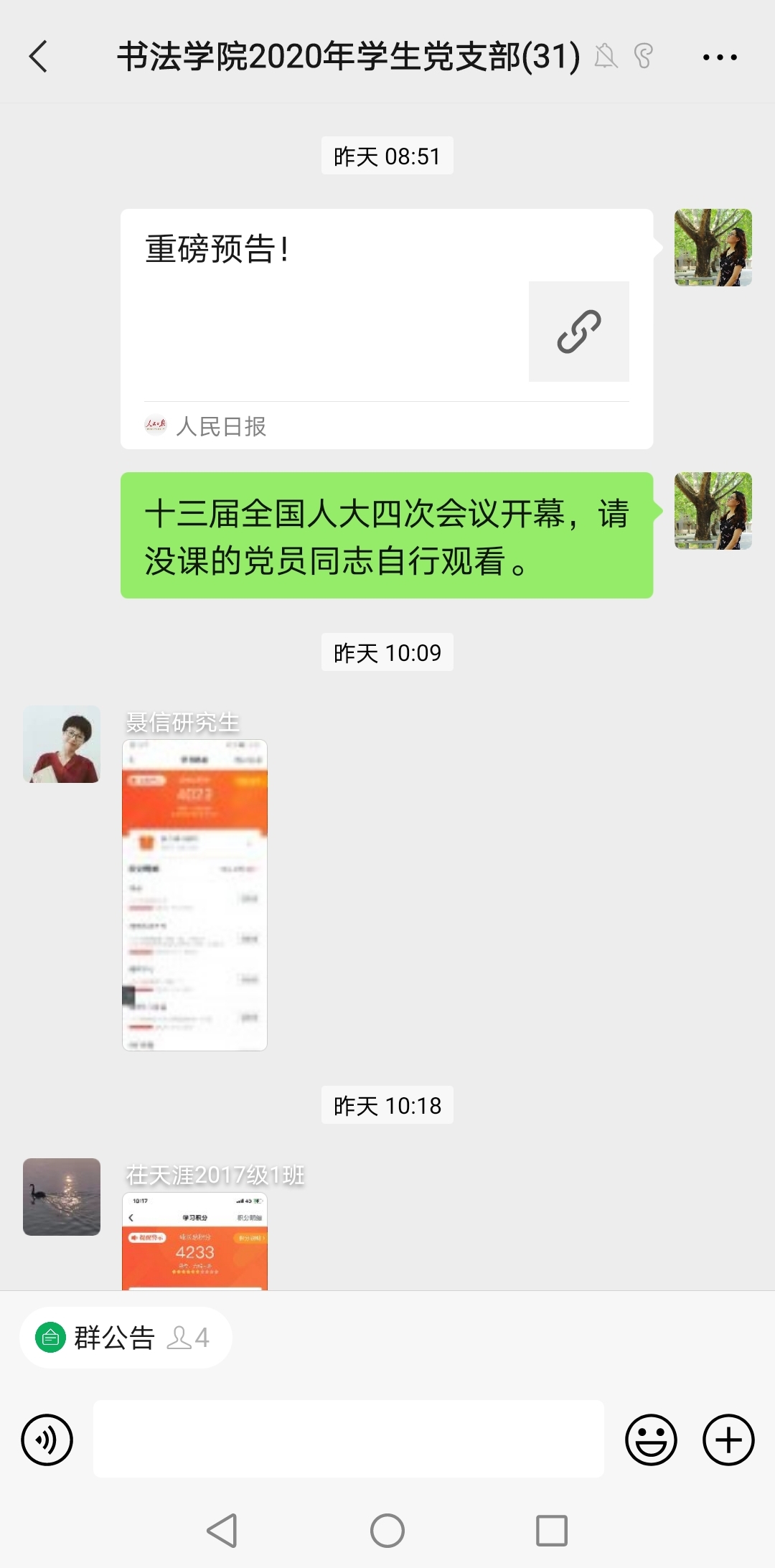
Task: Open the plus attachments panel
Action: [x=728, y=1440]
